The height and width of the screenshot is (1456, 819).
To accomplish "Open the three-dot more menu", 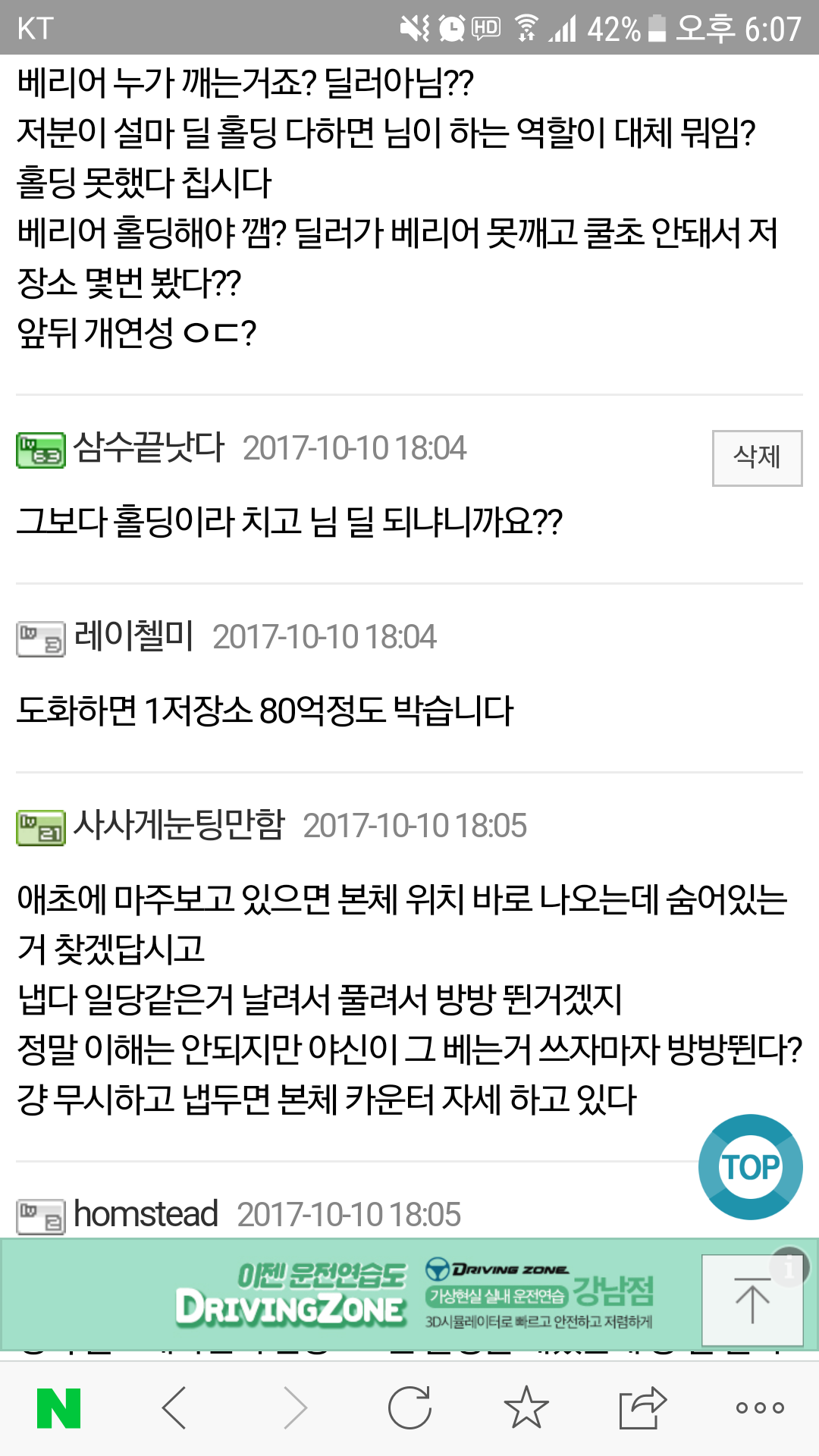I will (x=760, y=1408).
